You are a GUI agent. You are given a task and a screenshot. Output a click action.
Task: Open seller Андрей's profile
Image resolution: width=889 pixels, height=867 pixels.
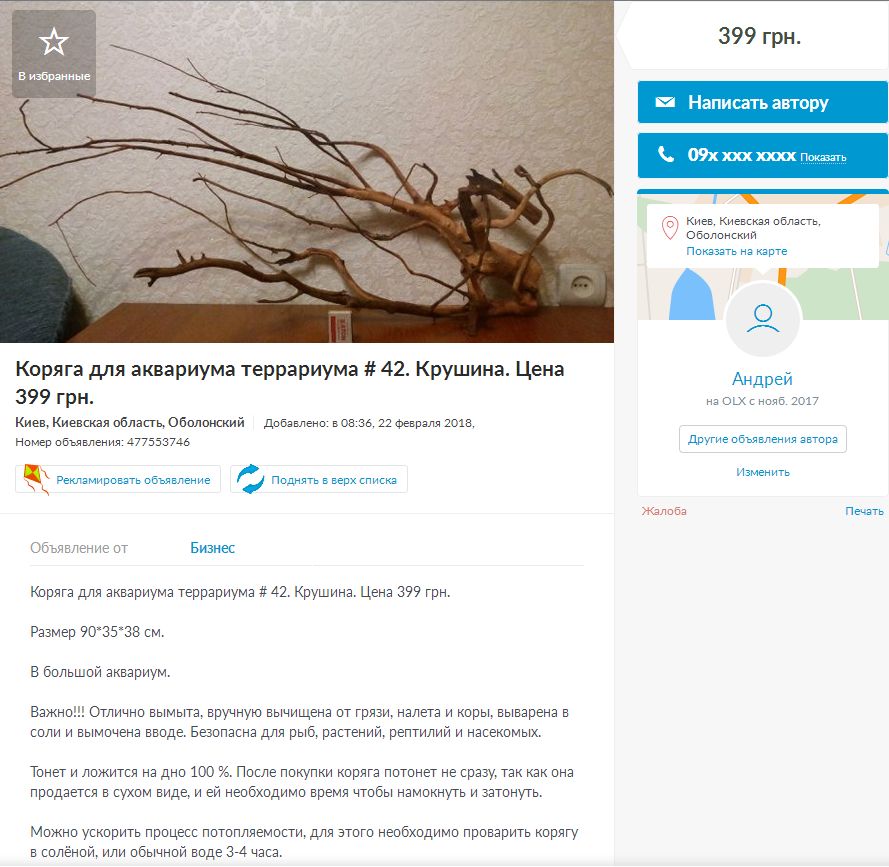[762, 379]
